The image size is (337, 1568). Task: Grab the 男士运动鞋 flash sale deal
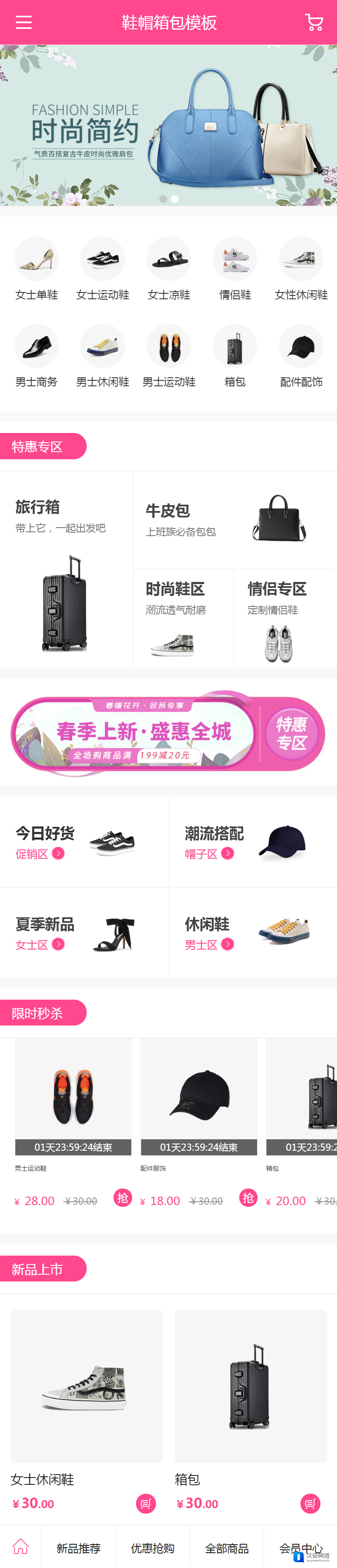pyautogui.click(x=122, y=1198)
